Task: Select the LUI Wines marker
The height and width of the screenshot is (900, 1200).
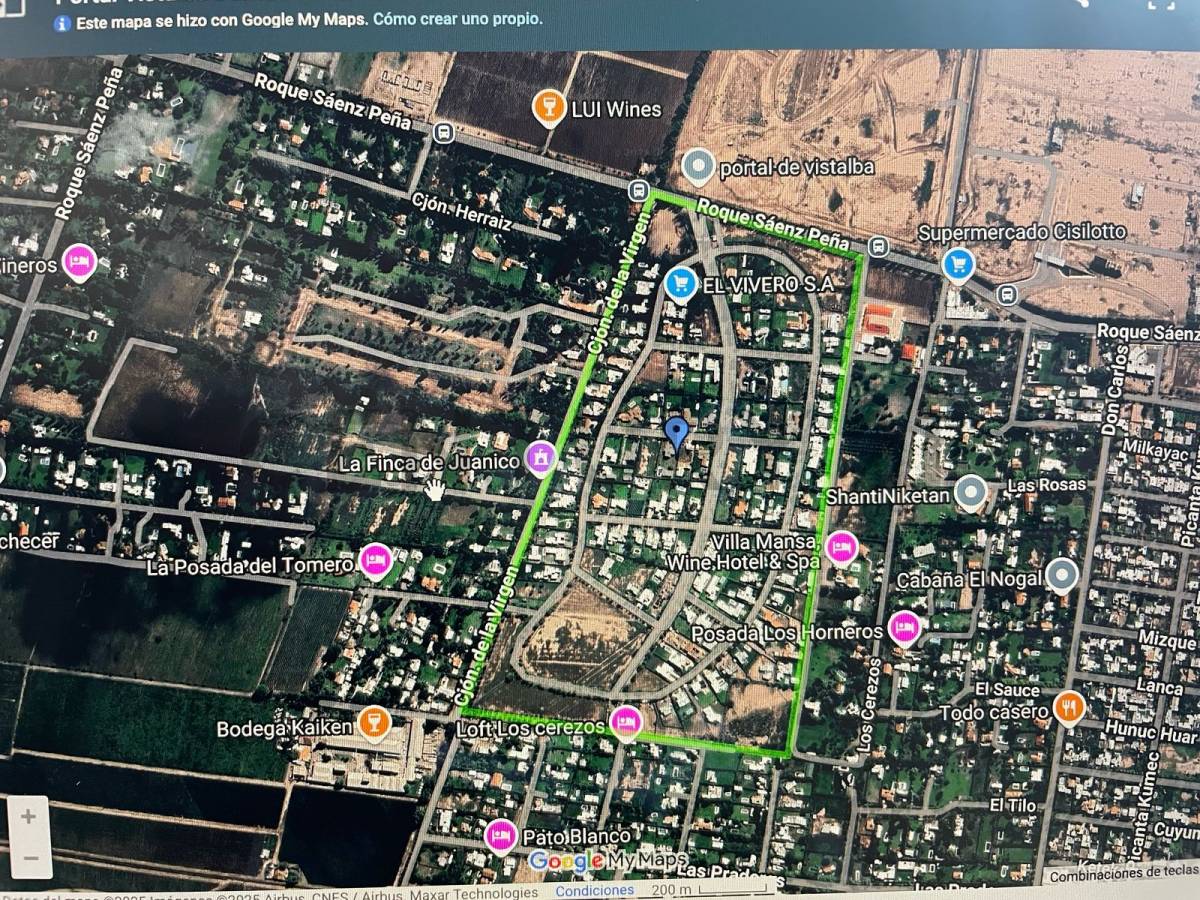Action: [548, 106]
